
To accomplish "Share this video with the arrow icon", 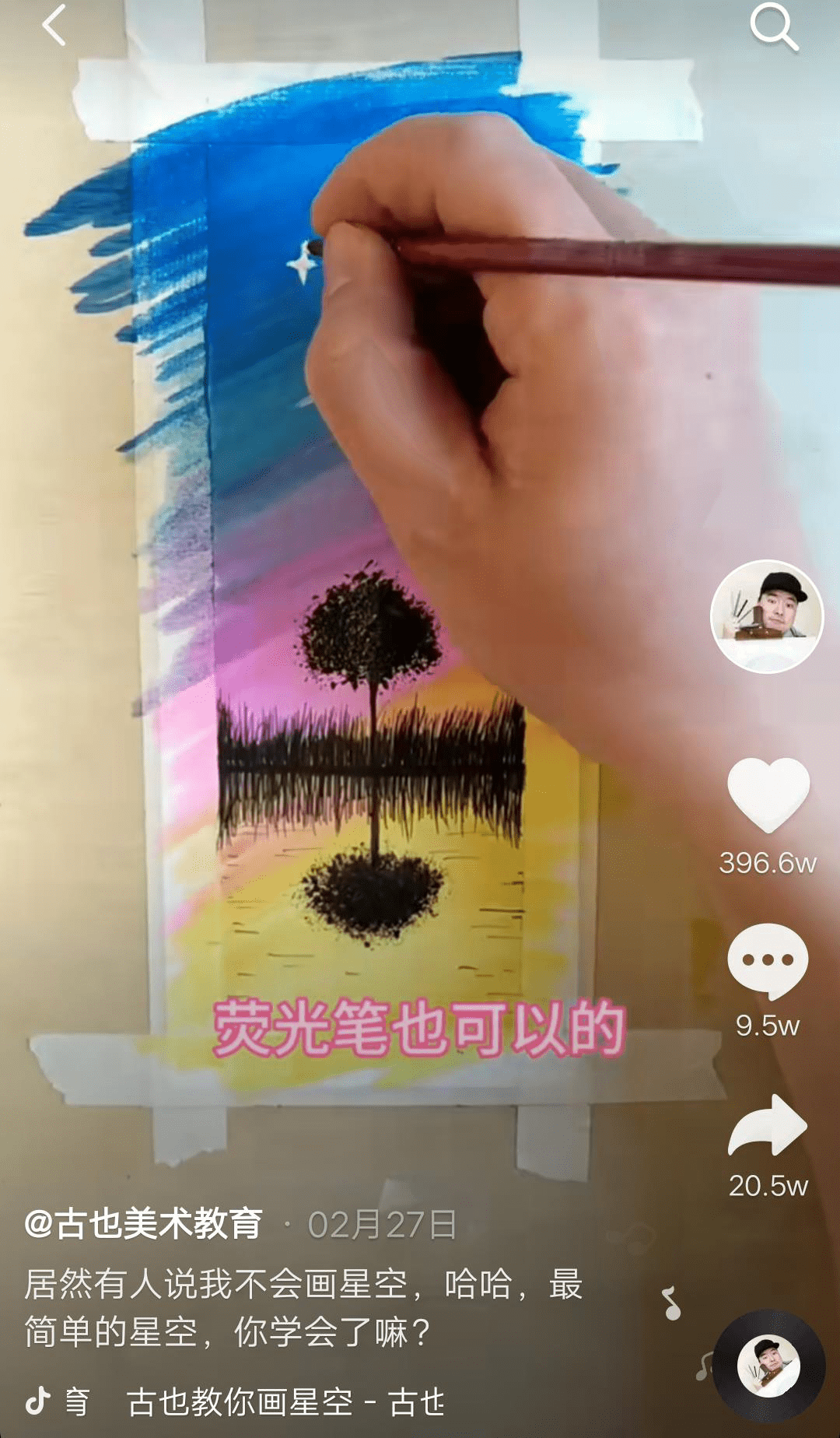I will (768, 1126).
